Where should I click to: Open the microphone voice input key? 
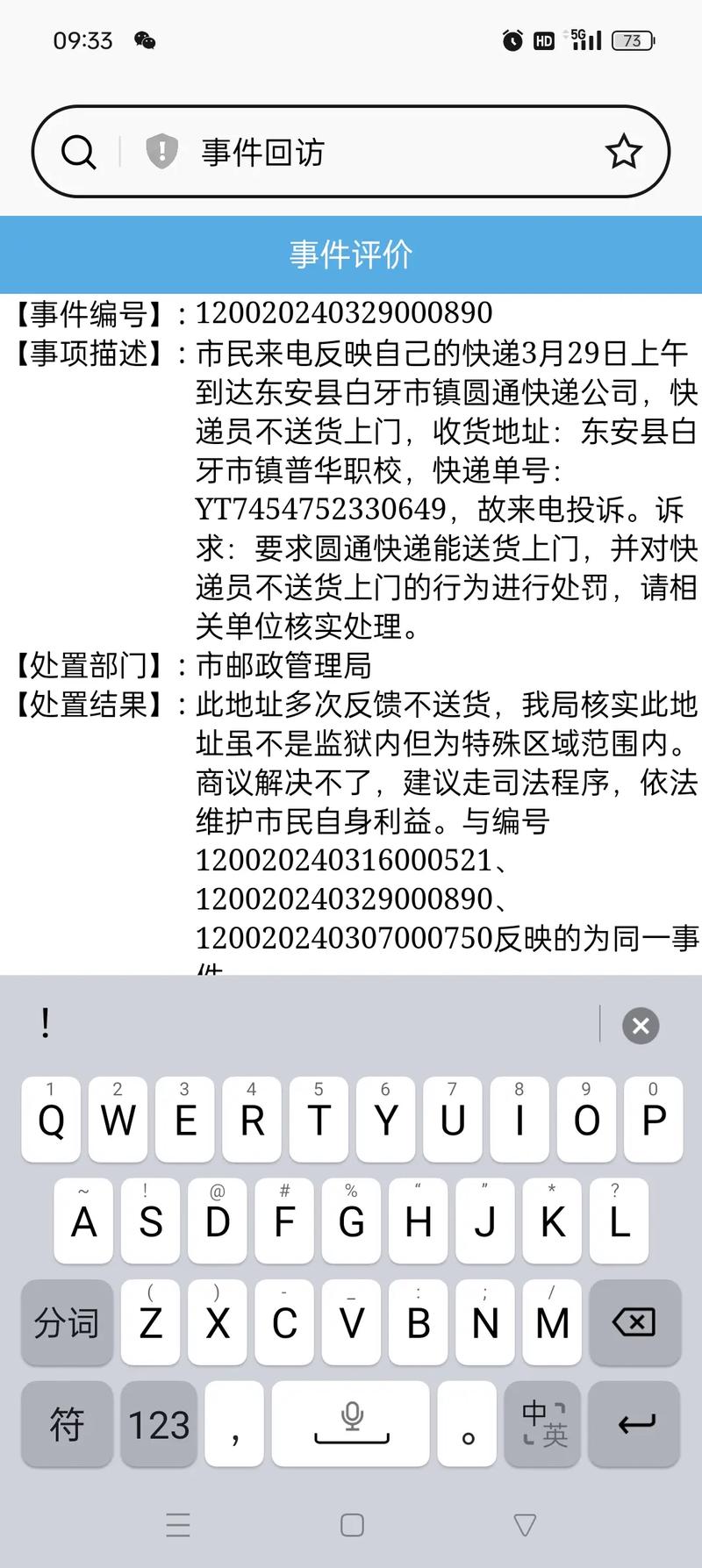tap(350, 1424)
